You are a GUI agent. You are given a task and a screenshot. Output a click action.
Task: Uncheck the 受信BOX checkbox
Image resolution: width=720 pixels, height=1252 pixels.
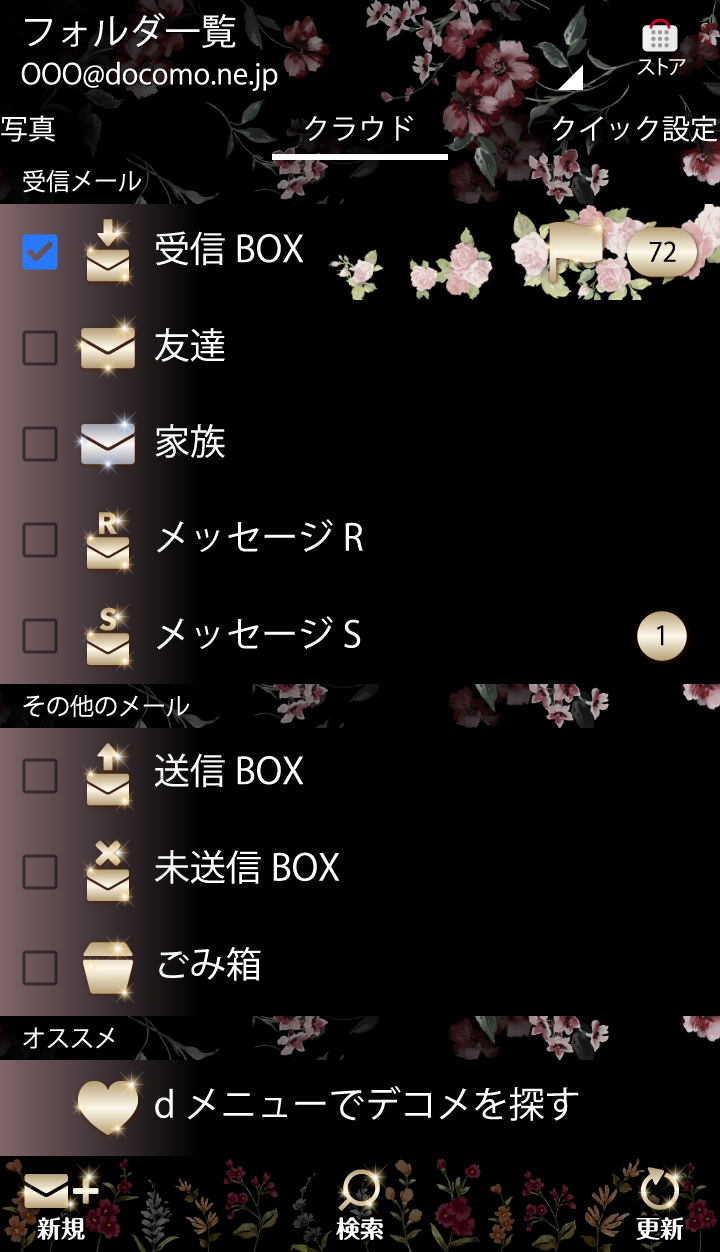point(40,252)
